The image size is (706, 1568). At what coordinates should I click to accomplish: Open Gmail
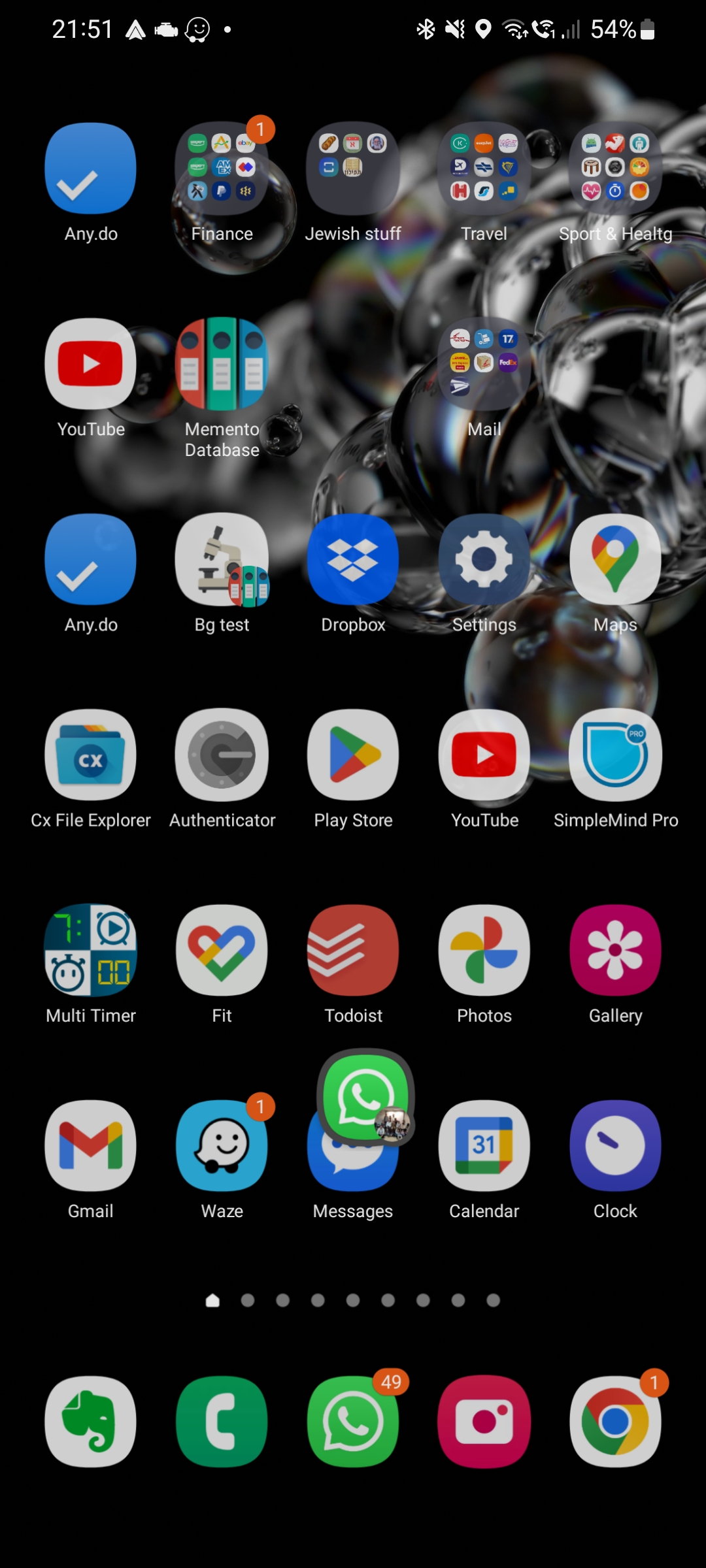pos(91,1146)
